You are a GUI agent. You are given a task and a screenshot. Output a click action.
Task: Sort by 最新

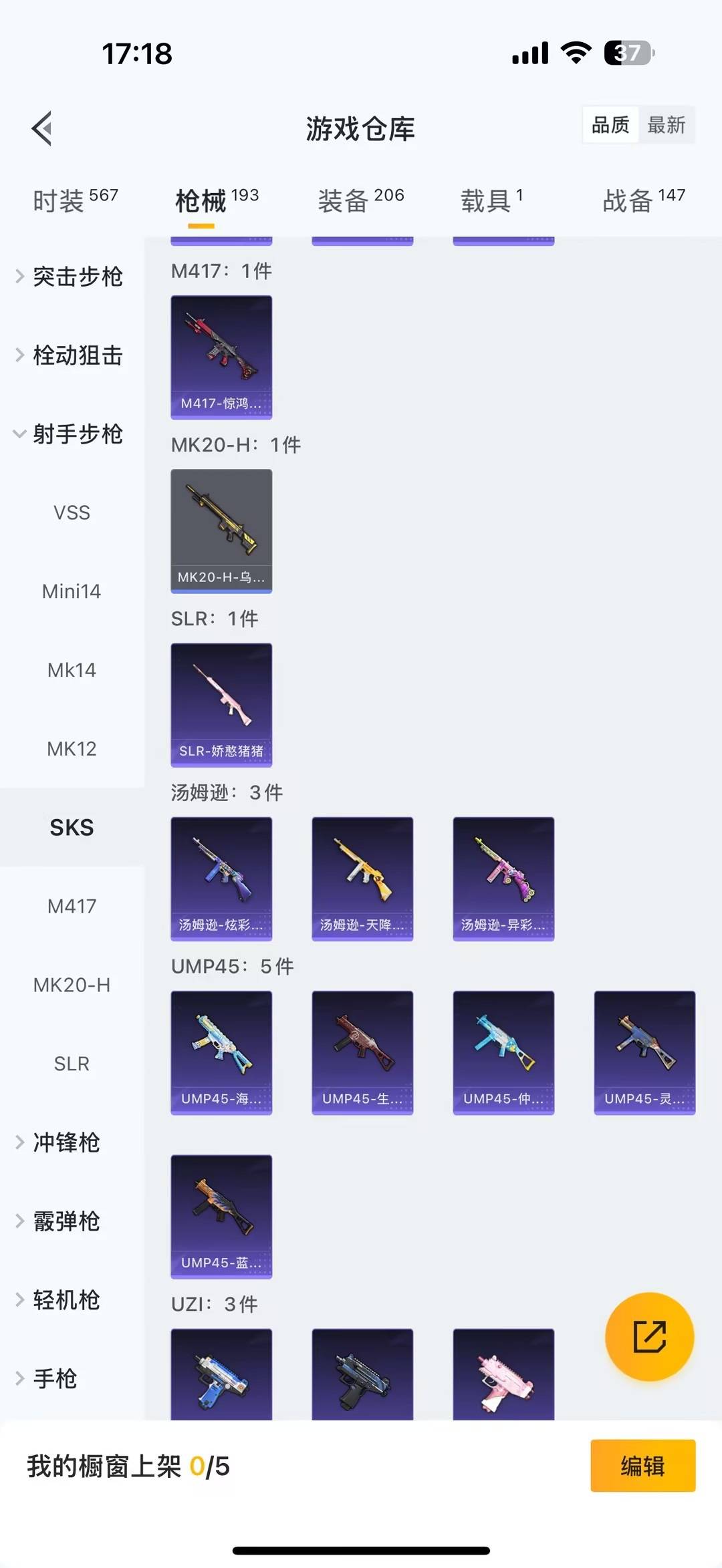[x=666, y=125]
